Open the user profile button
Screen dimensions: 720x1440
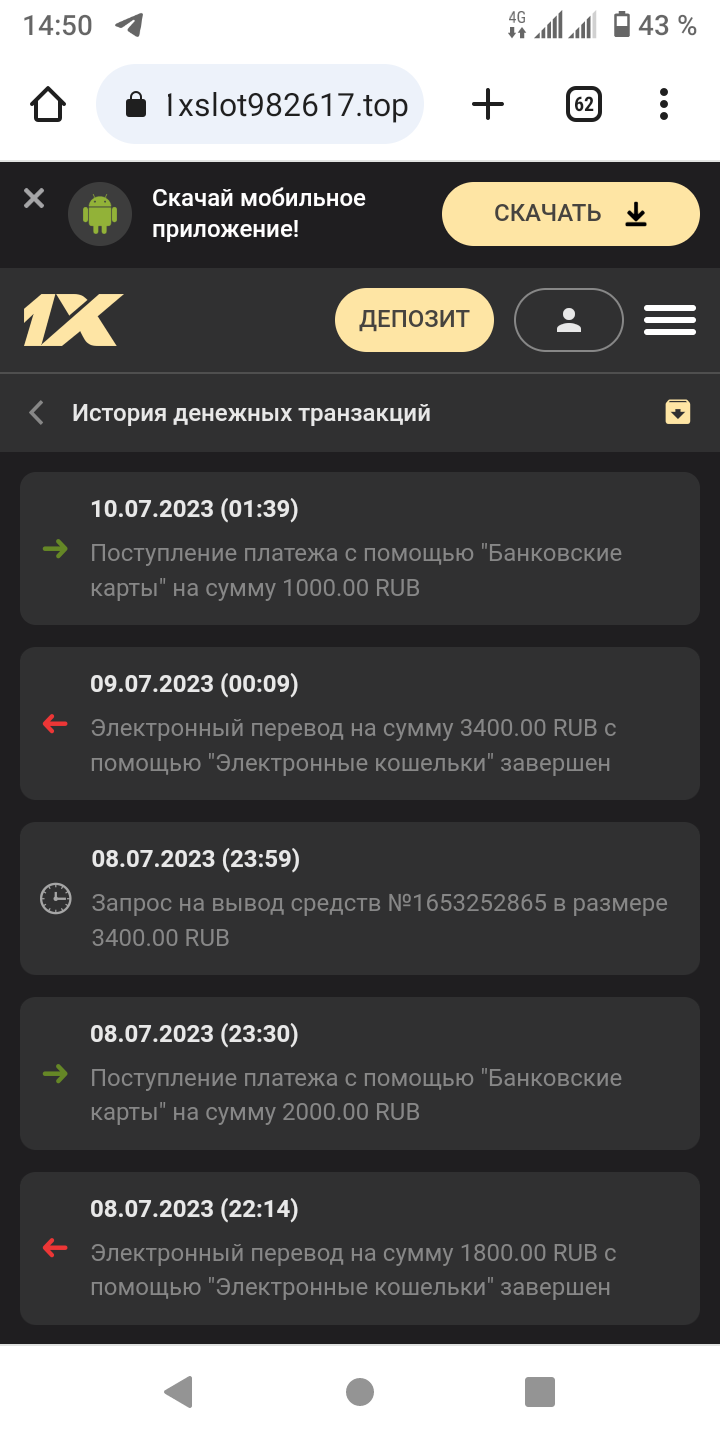pos(568,320)
